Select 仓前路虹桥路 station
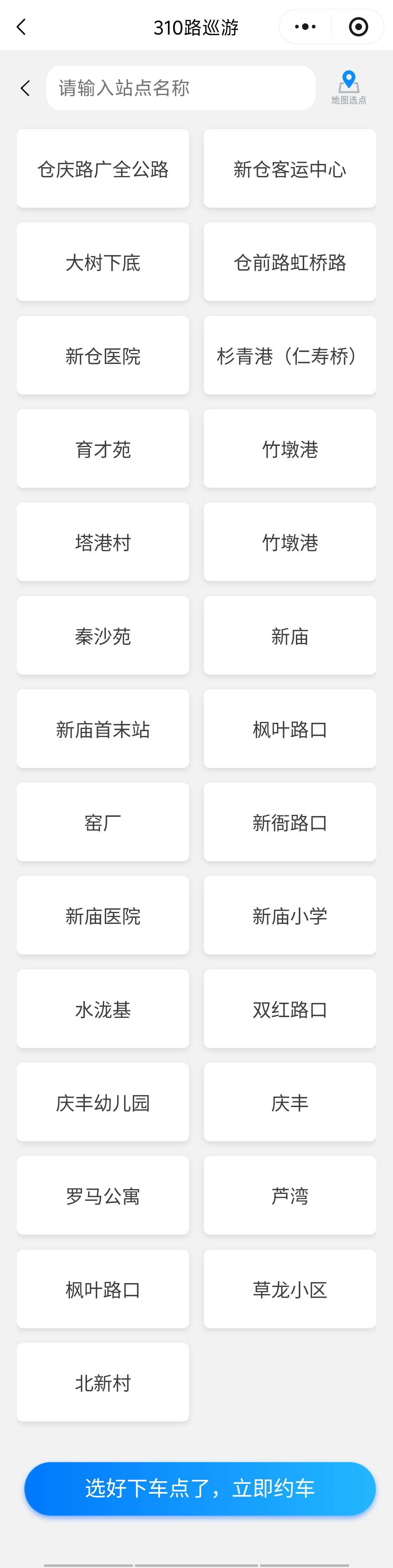The image size is (393, 1568). coord(290,262)
